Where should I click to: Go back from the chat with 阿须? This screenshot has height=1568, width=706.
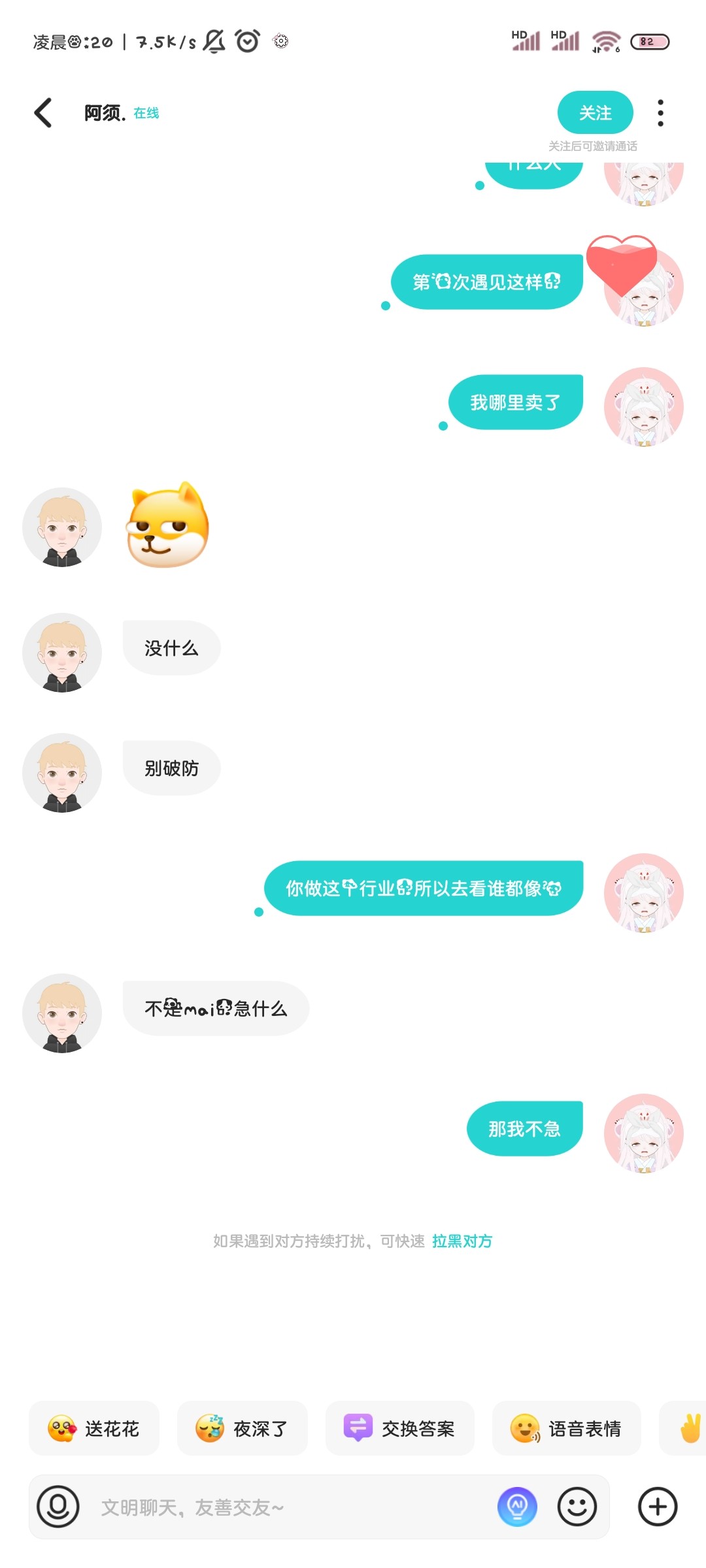click(x=43, y=113)
